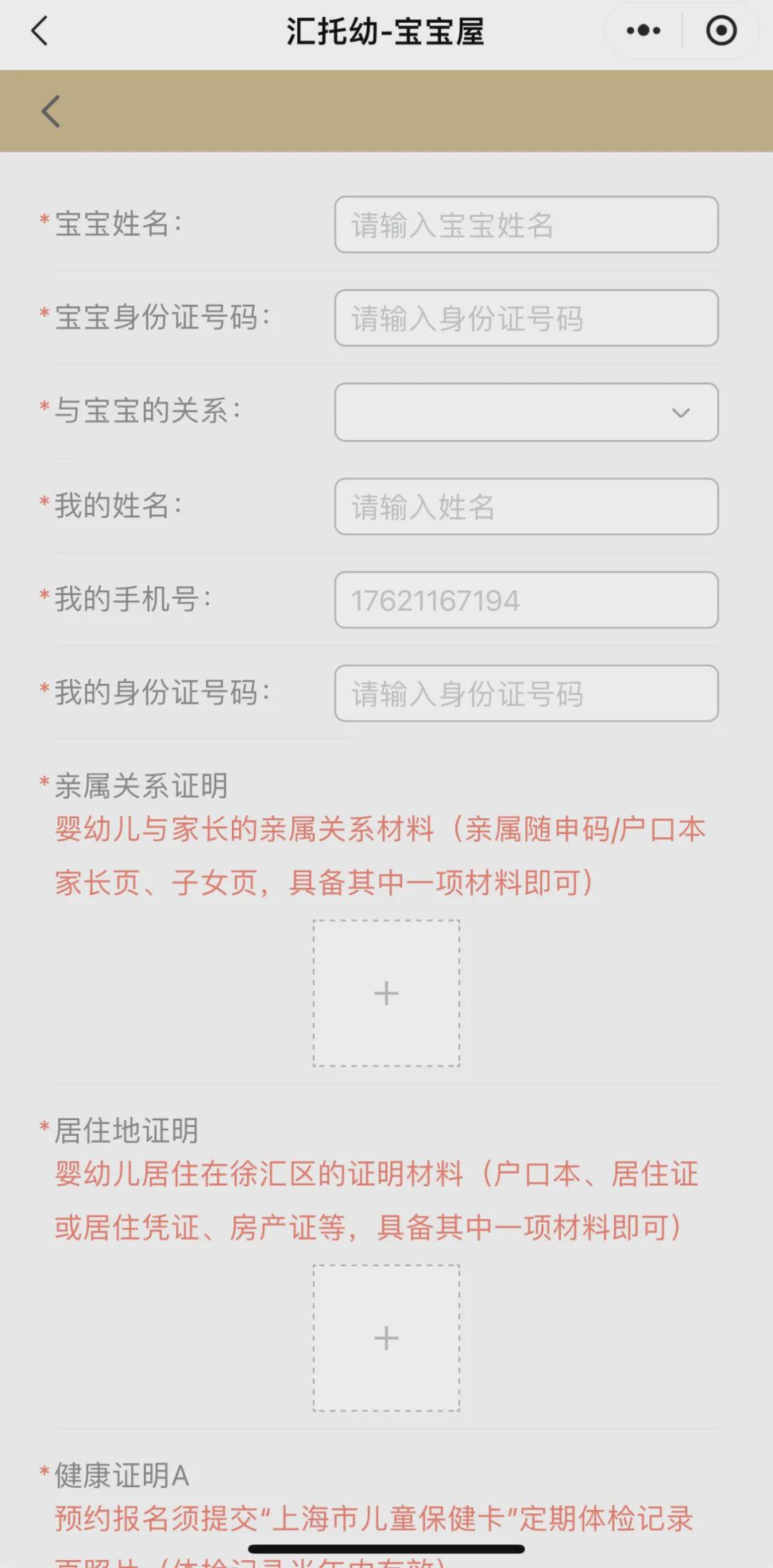The width and height of the screenshot is (773, 1568).
Task: Add a photo for 亲属关系证明
Action: 386,994
